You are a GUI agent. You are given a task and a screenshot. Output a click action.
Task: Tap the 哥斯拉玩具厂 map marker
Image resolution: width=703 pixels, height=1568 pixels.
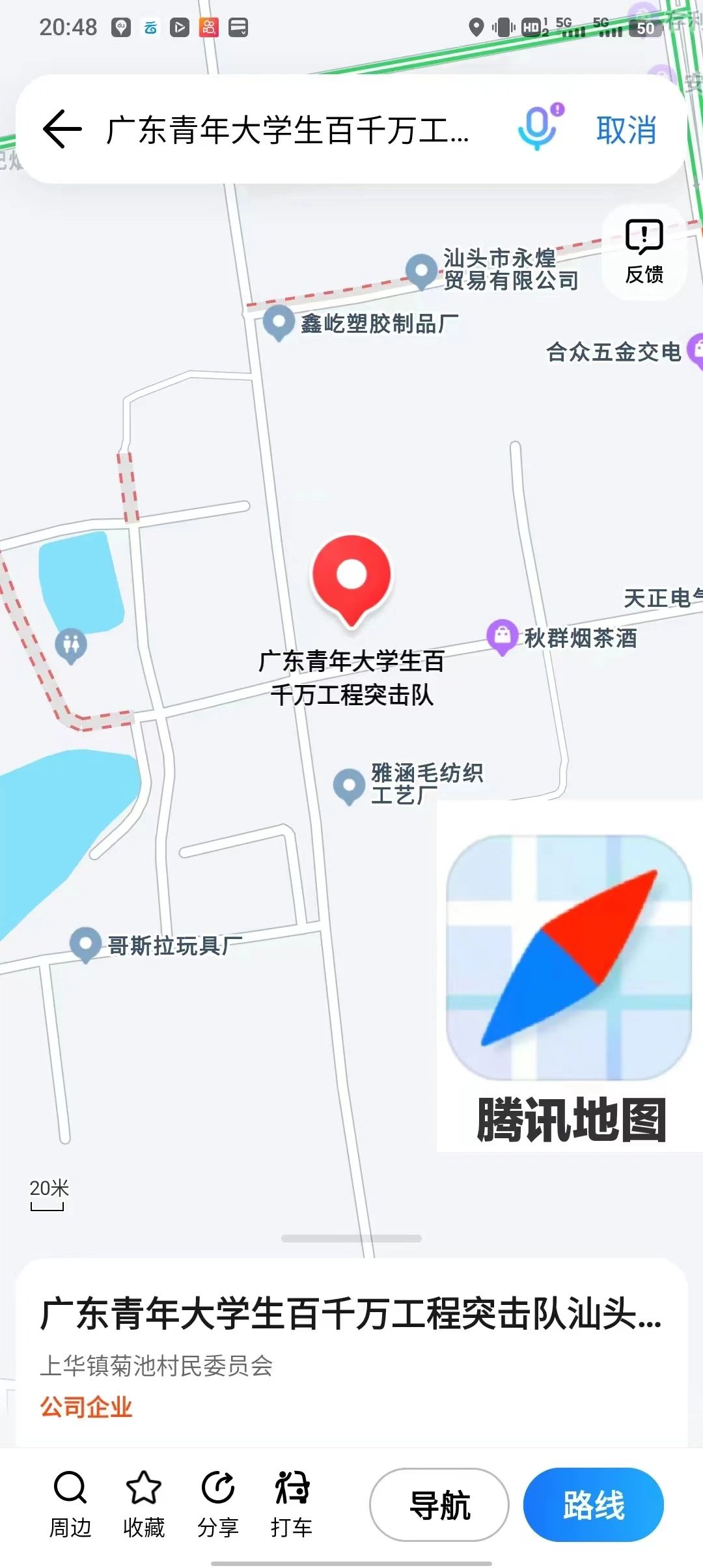point(85,944)
